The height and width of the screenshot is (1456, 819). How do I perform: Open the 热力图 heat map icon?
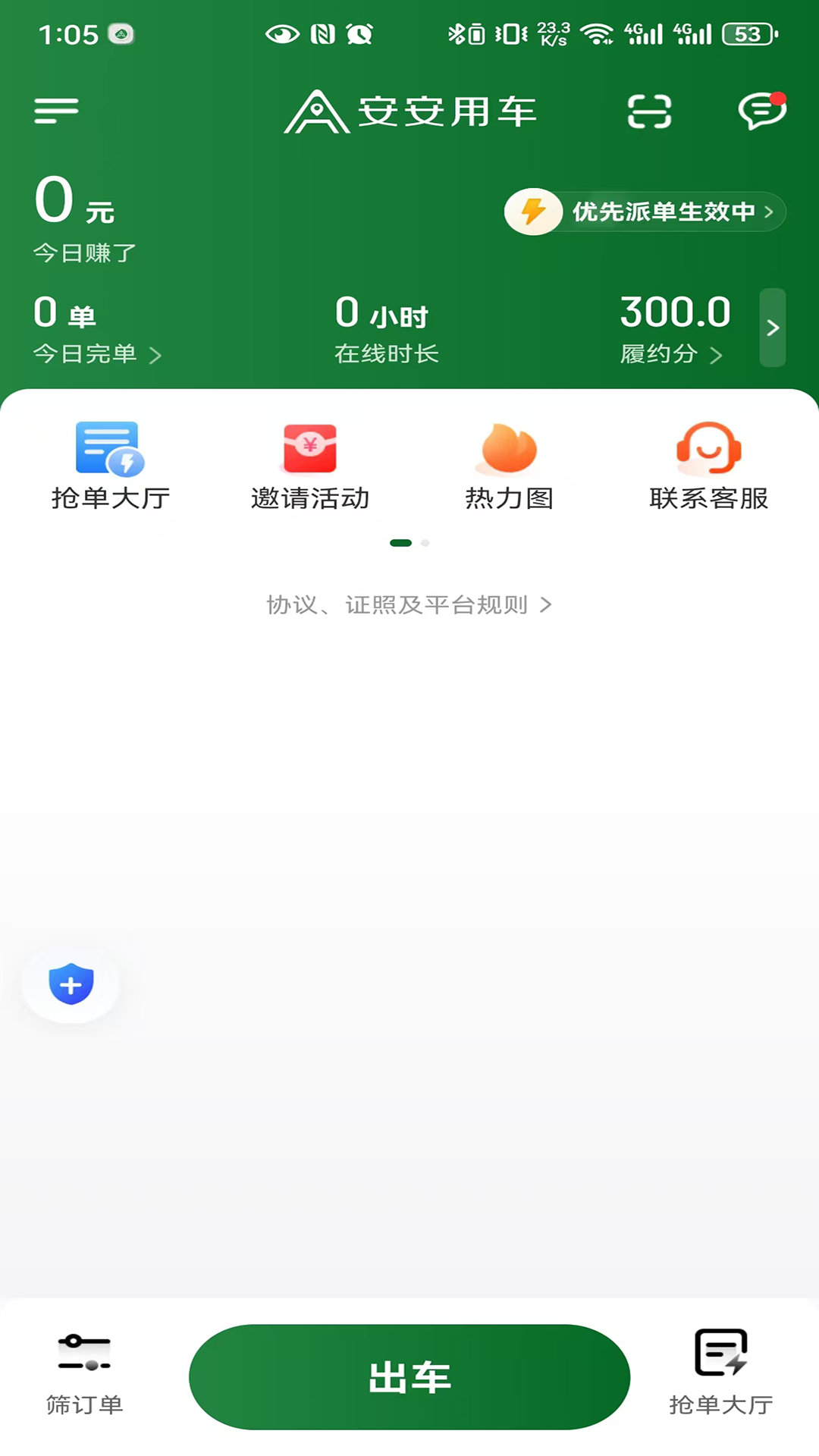(x=509, y=463)
